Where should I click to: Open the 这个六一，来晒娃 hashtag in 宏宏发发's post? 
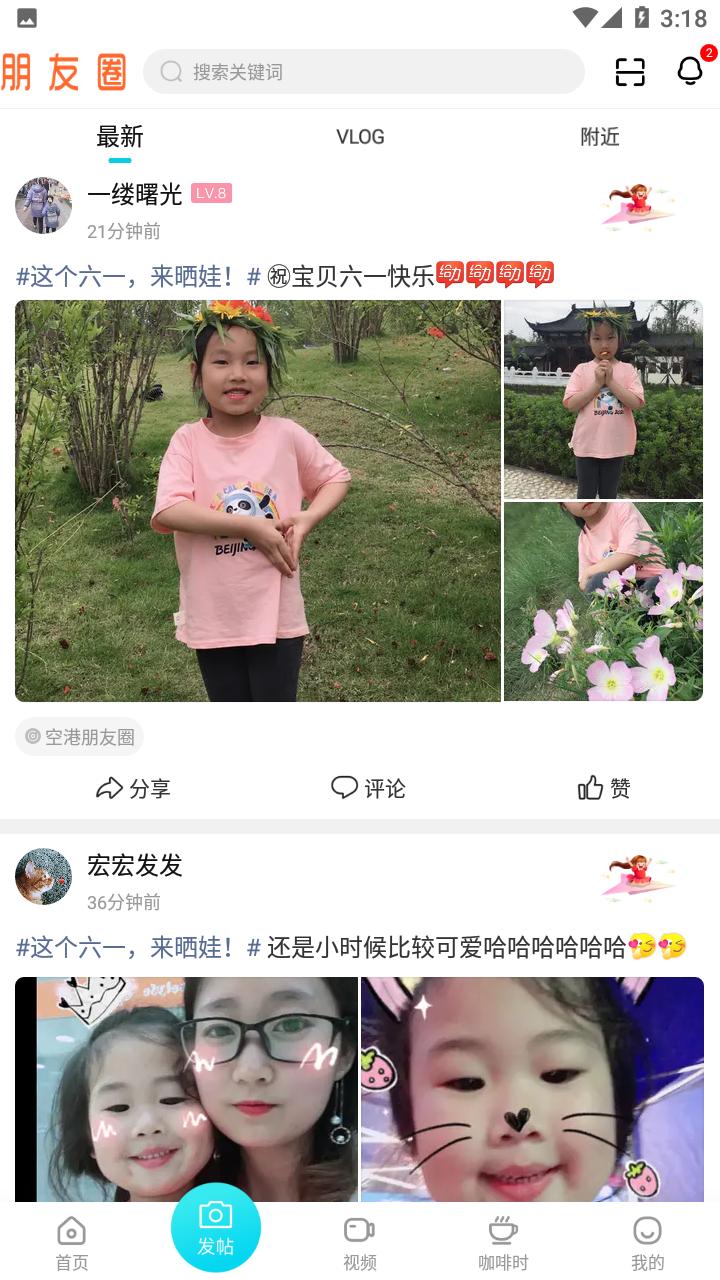tap(138, 947)
